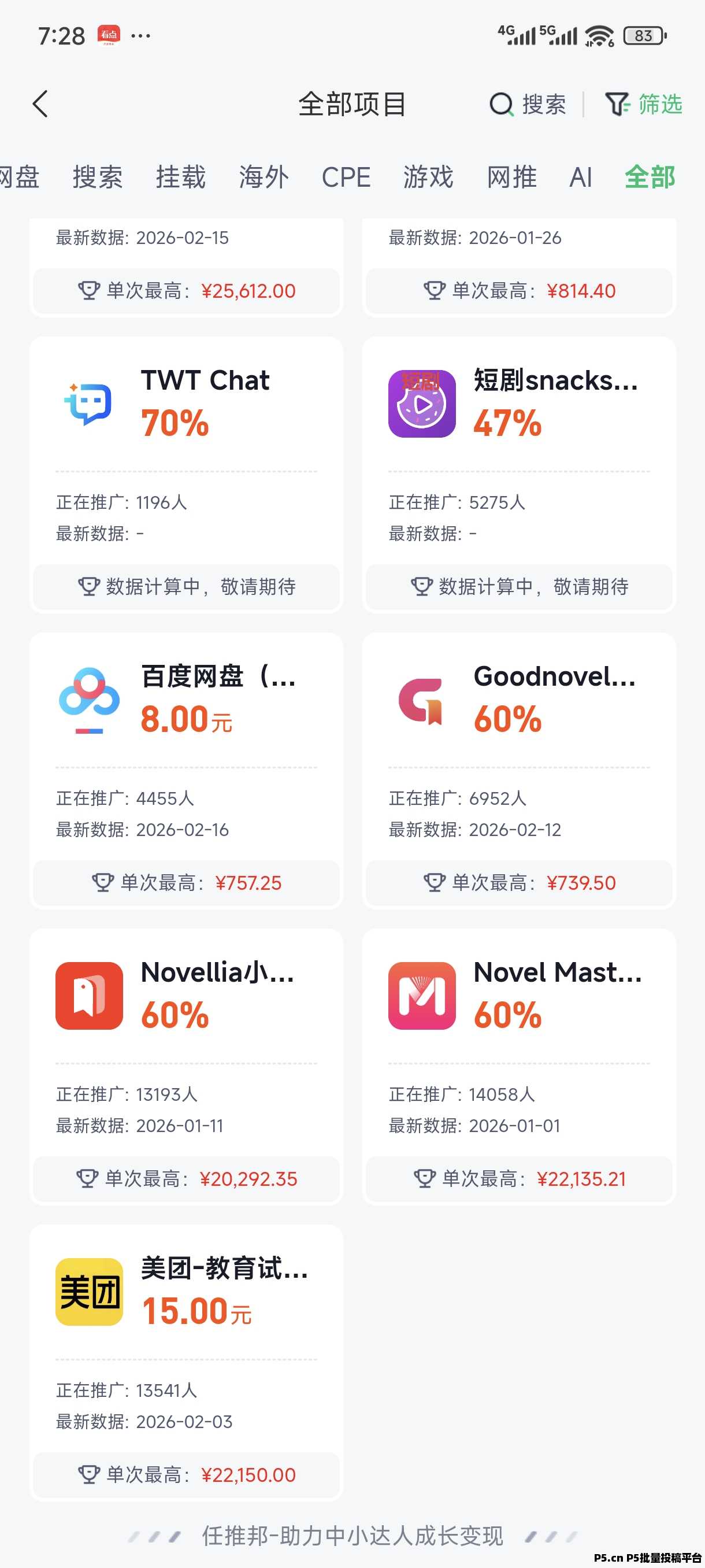Tap the search magnifier icon

tap(502, 104)
